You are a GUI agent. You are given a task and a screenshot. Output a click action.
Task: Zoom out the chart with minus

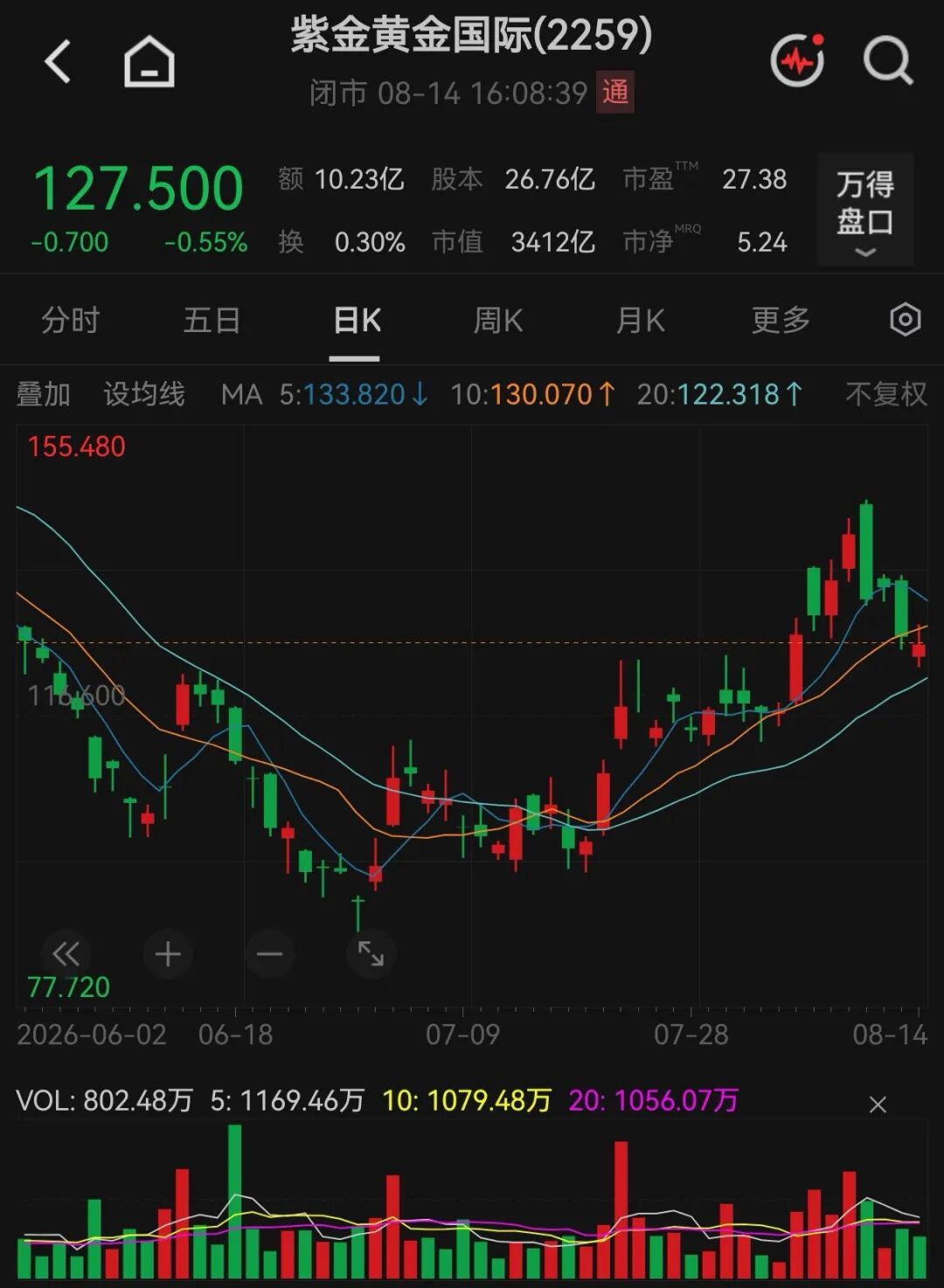(x=269, y=953)
